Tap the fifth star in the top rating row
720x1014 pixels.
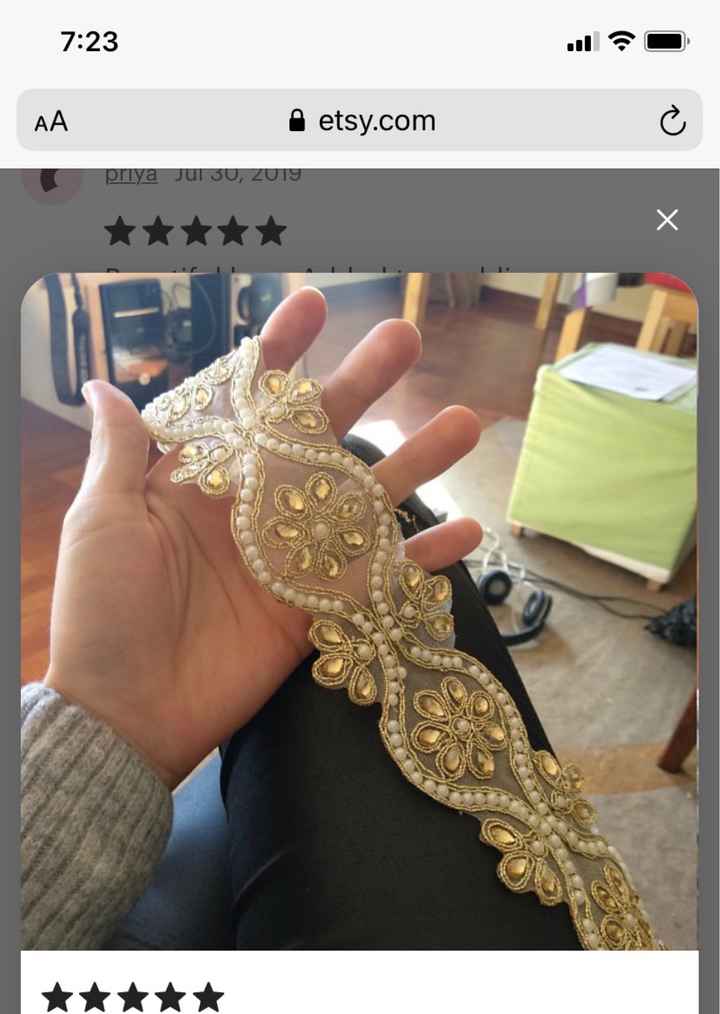click(269, 230)
